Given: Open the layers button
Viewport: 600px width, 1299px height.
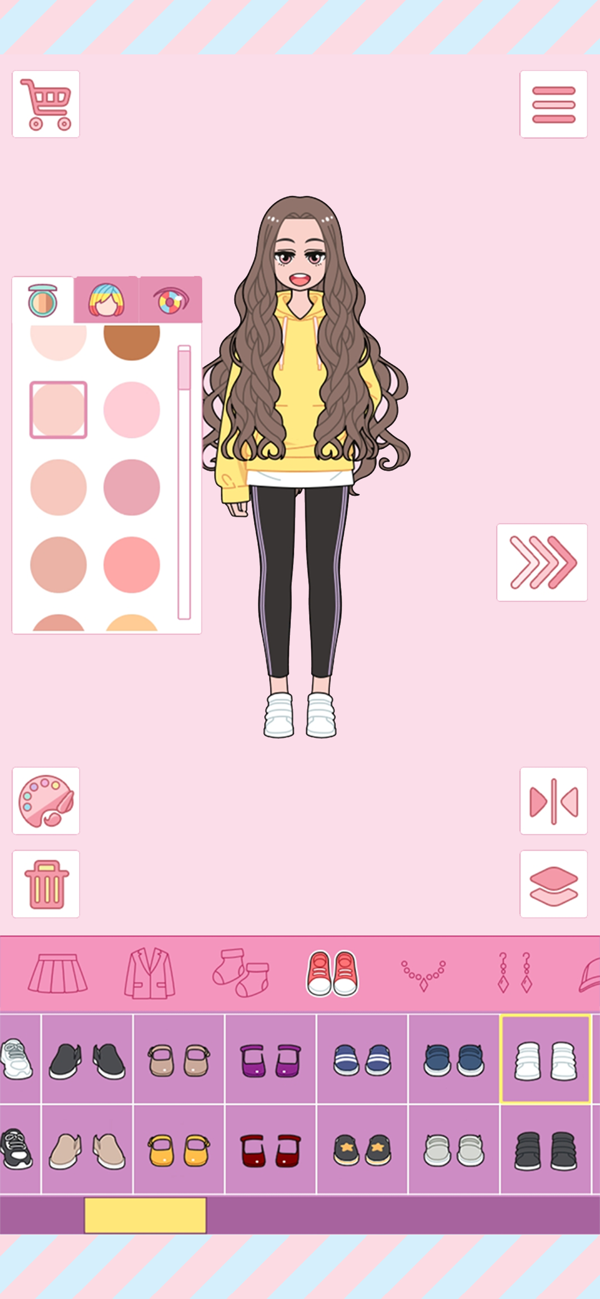Looking at the screenshot, I should 553,884.
